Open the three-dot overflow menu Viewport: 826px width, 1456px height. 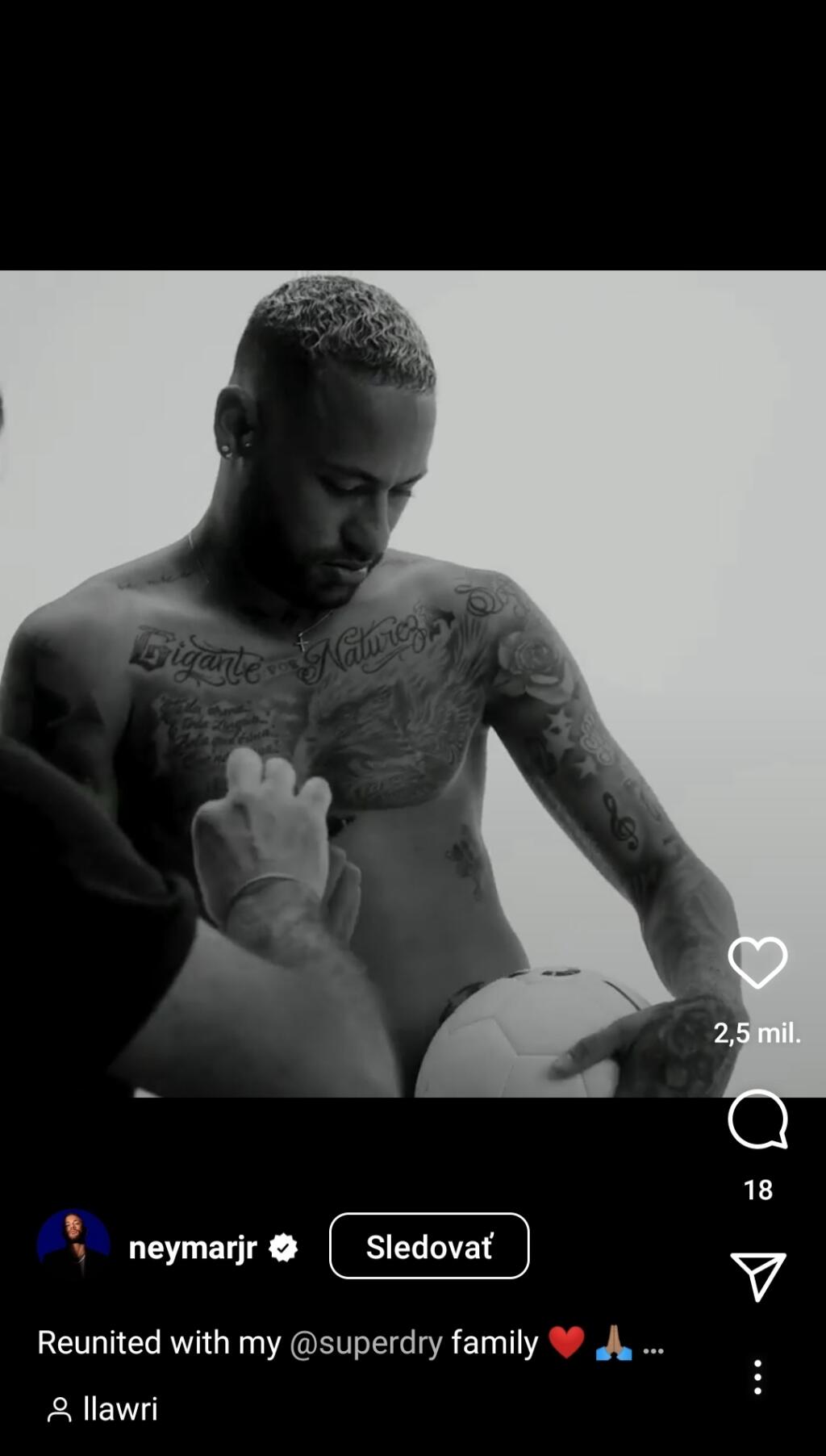pos(757,1377)
